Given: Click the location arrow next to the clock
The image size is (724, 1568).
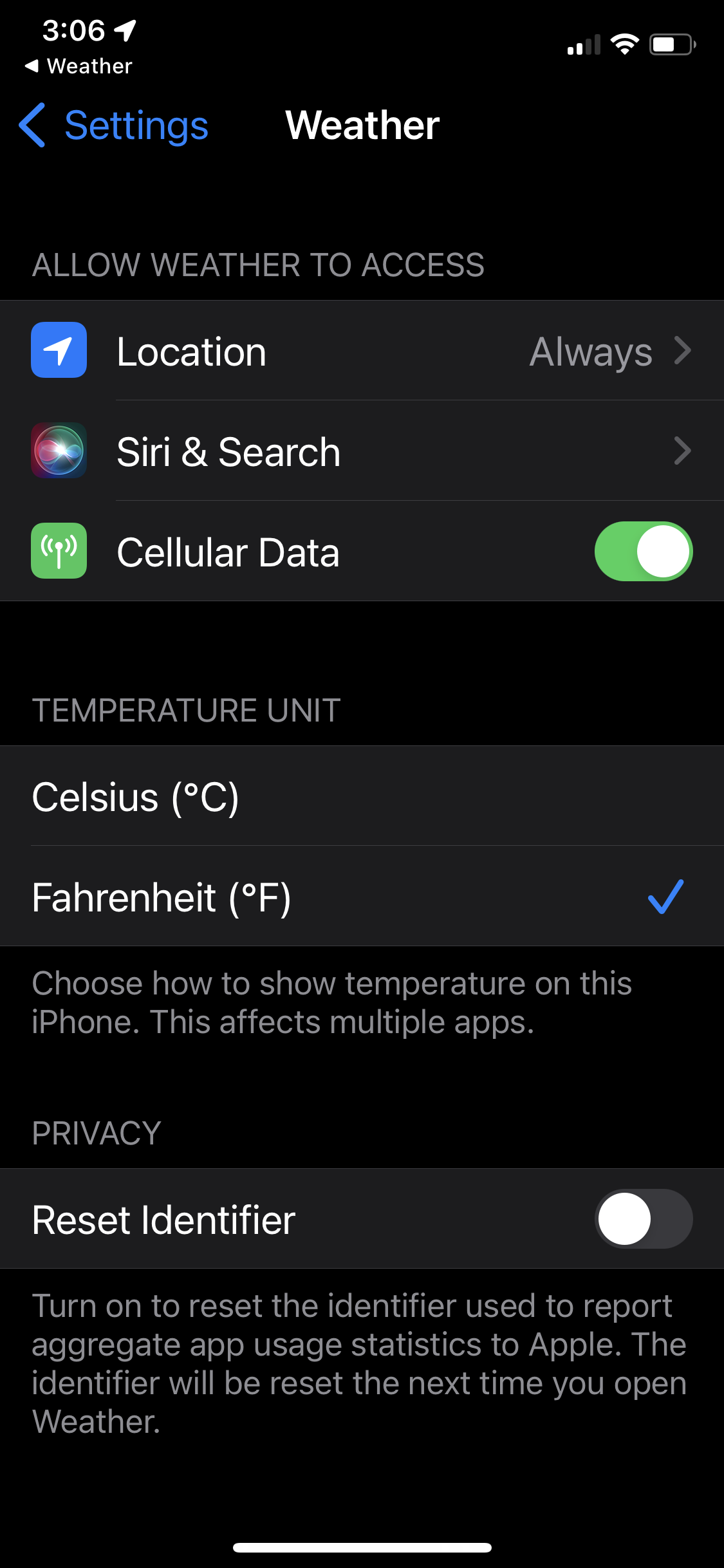Looking at the screenshot, I should click(x=124, y=28).
